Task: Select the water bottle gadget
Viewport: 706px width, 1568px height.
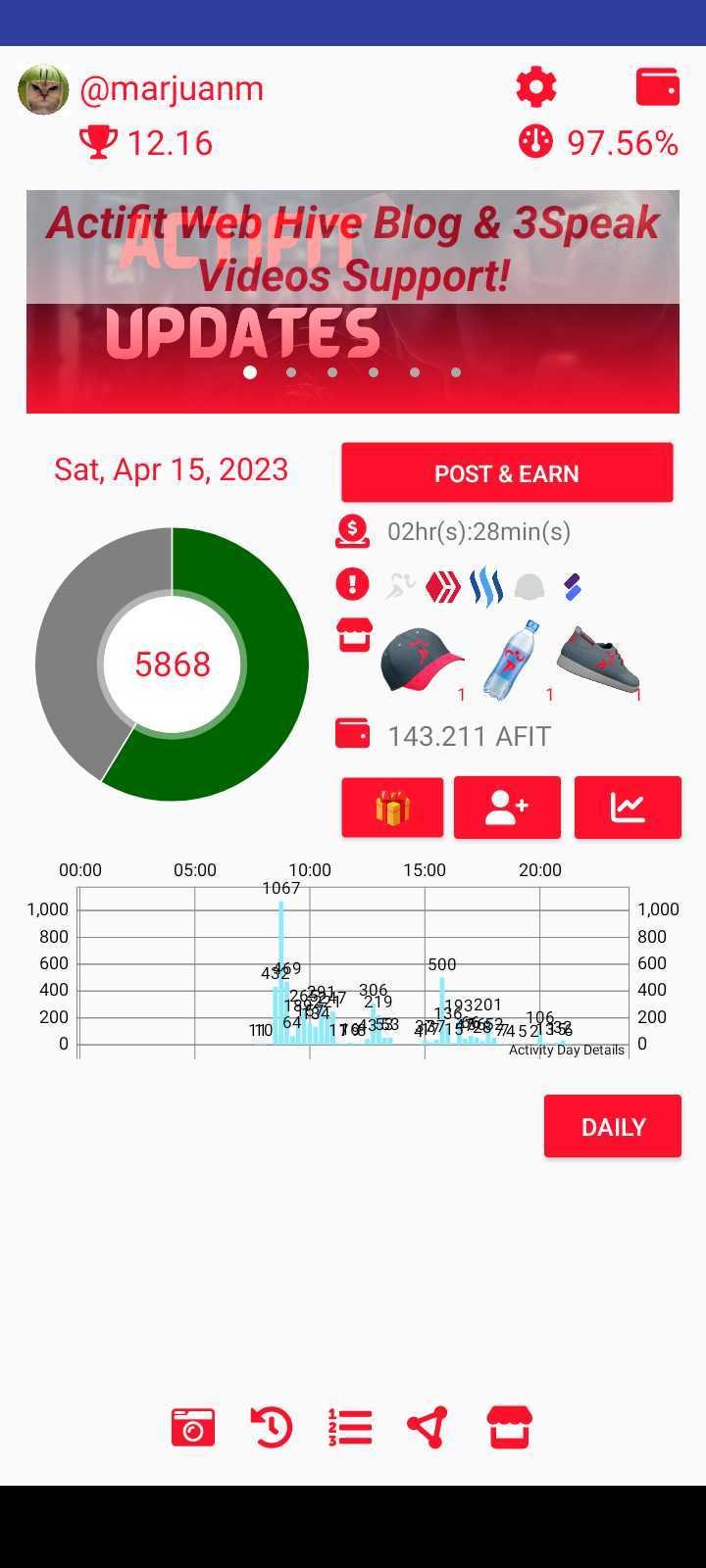Action: (511, 661)
